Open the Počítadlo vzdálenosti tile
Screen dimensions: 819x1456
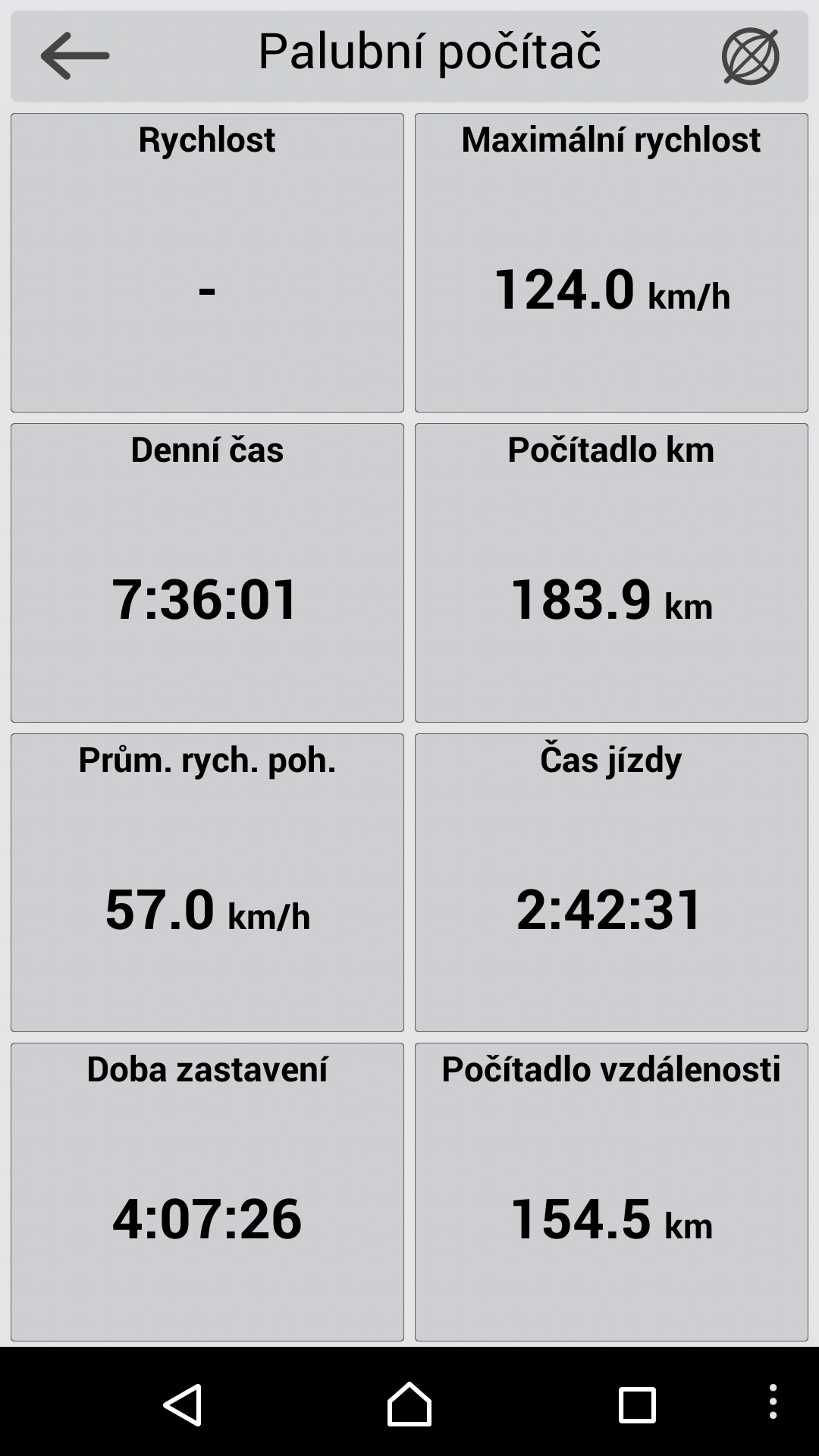611,1192
